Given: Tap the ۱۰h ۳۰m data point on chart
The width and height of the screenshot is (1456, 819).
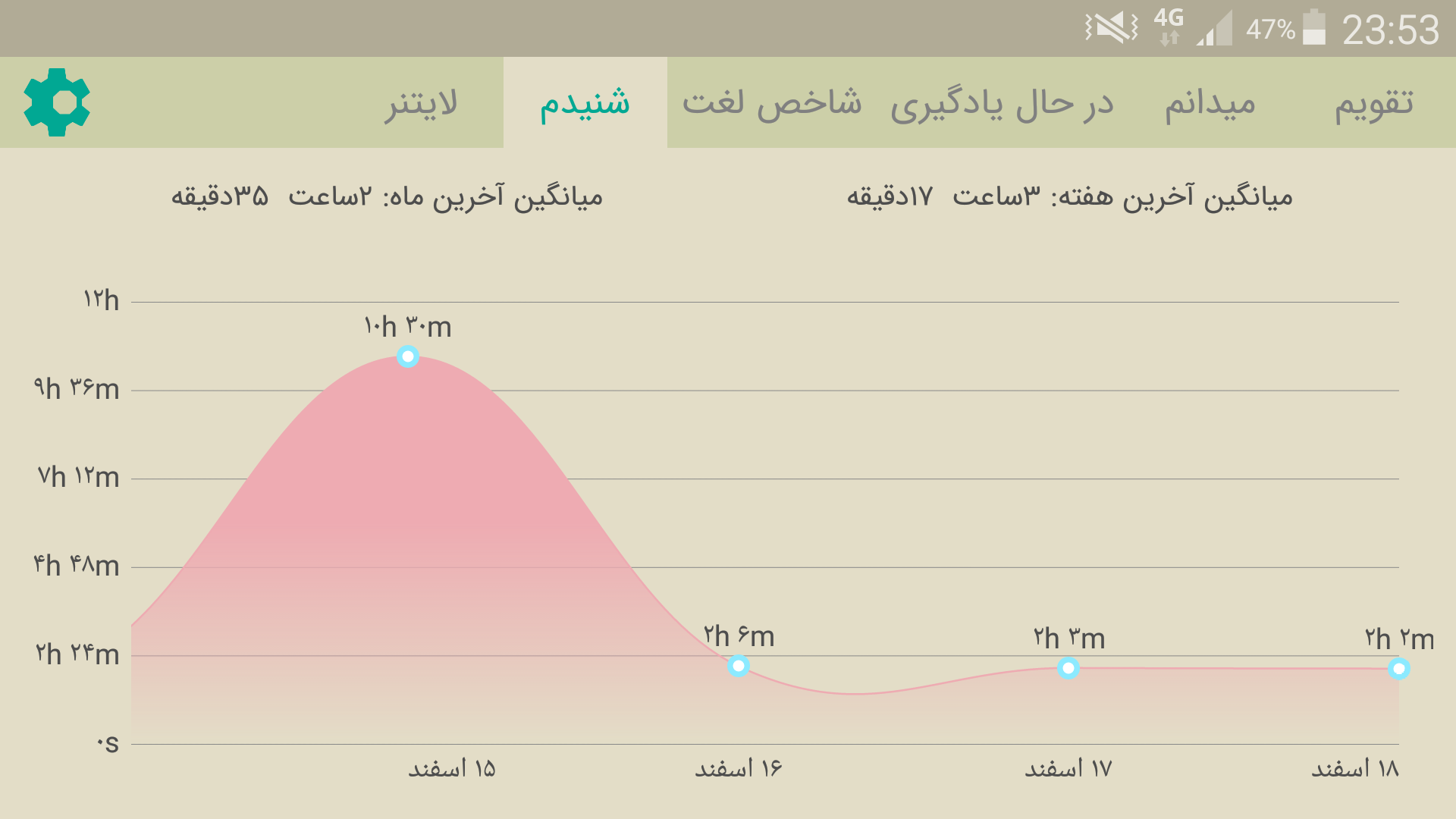Looking at the screenshot, I should pyautogui.click(x=408, y=356).
